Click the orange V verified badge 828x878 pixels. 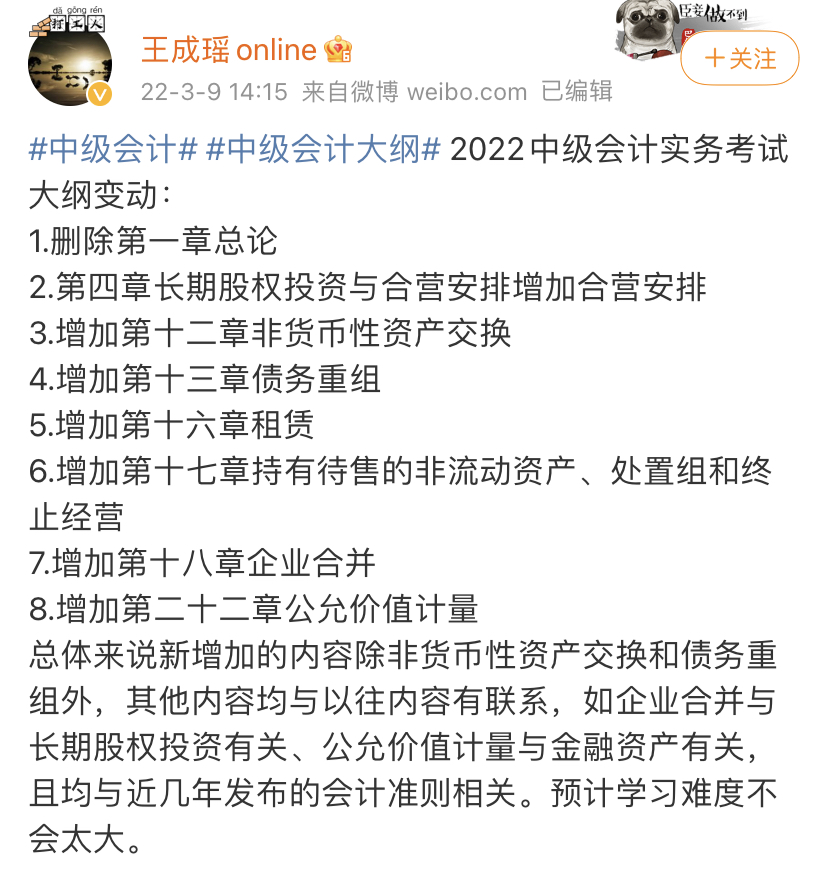[x=100, y=93]
